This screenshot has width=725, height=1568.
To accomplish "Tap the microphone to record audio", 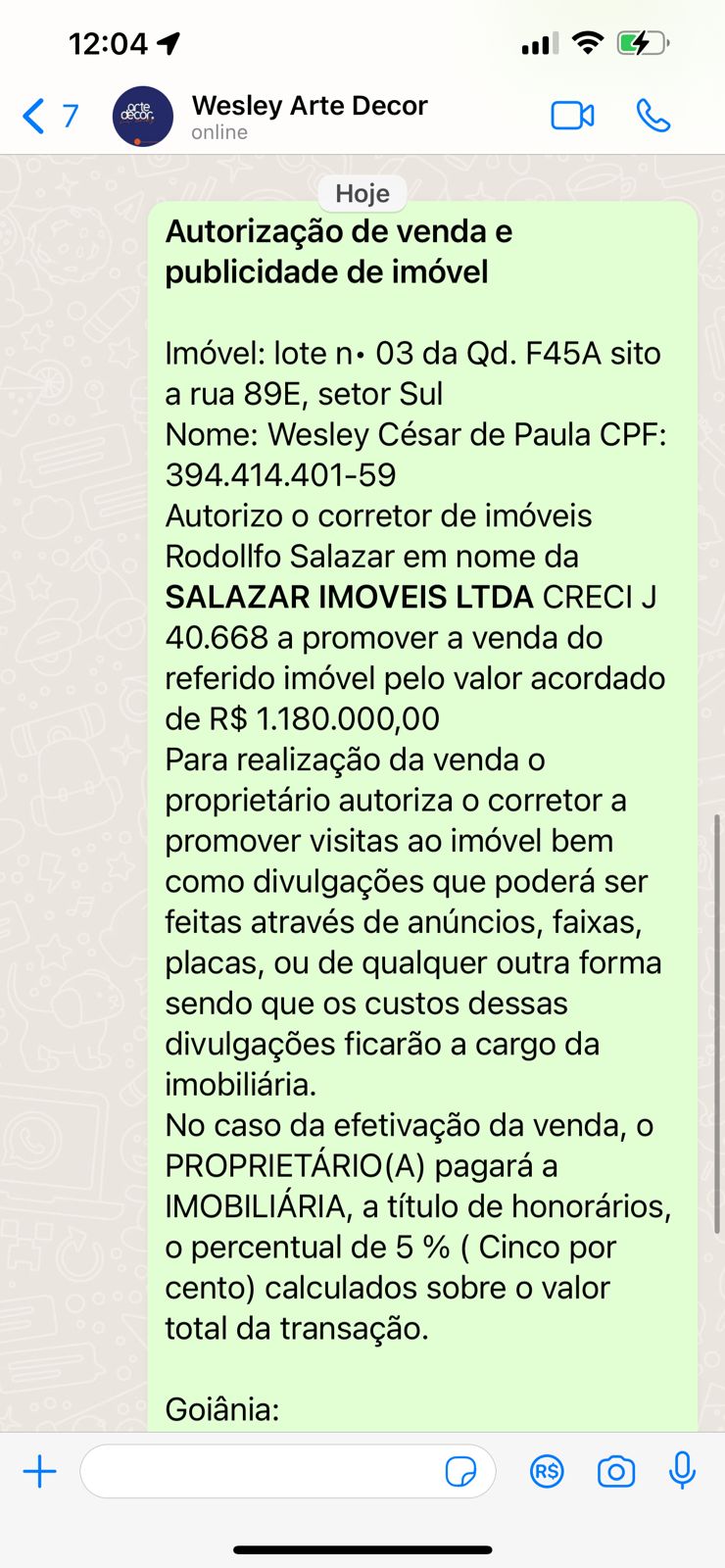I will point(682,1471).
